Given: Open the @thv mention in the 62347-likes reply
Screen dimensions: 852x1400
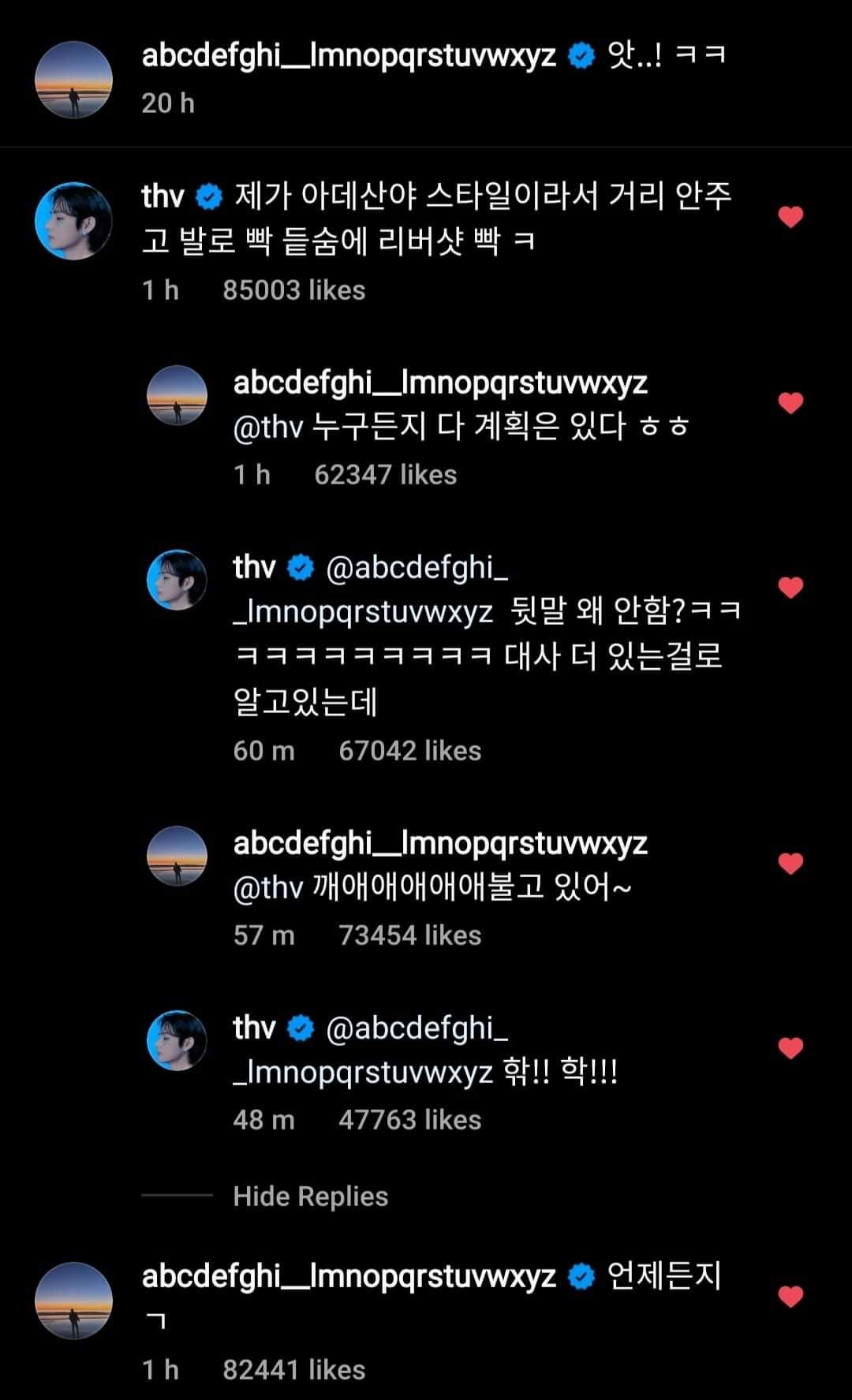Looking at the screenshot, I should coord(268,427).
